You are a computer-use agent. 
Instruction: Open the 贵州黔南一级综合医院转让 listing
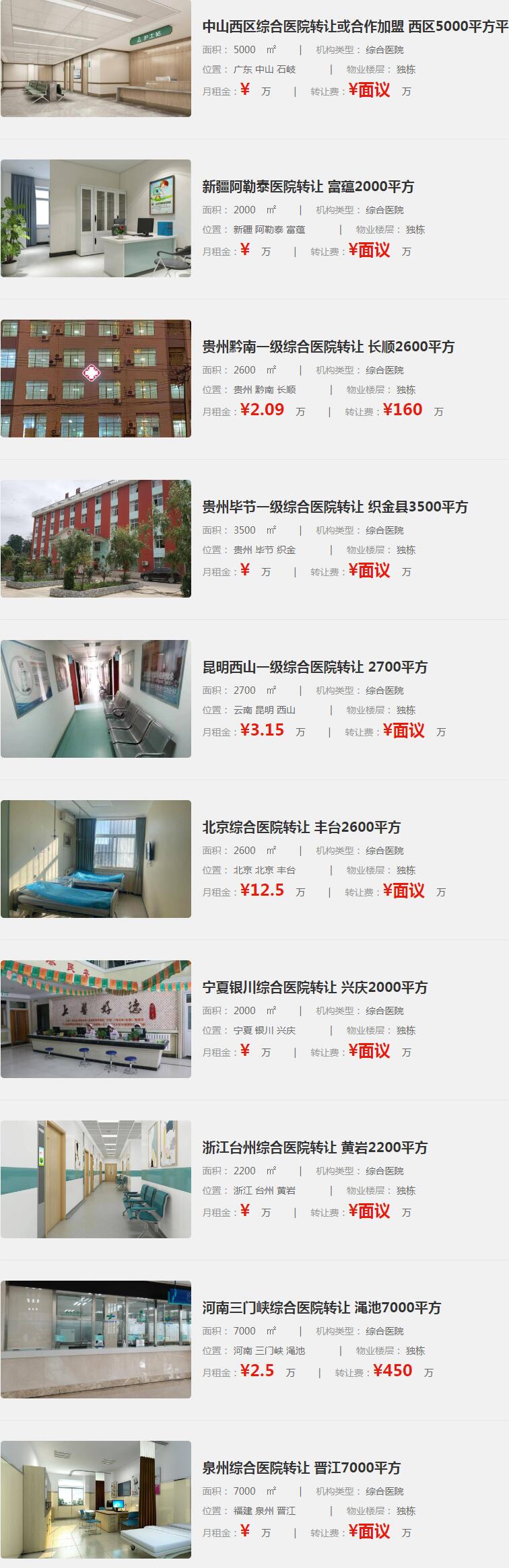[329, 347]
